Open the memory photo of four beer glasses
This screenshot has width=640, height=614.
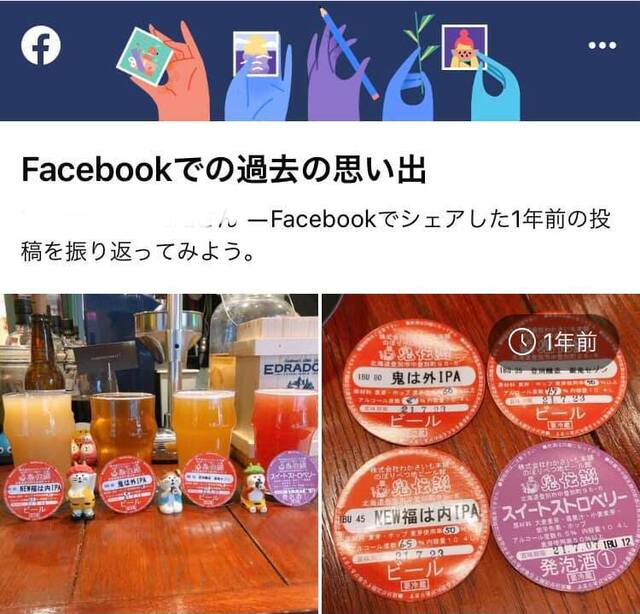158,450
